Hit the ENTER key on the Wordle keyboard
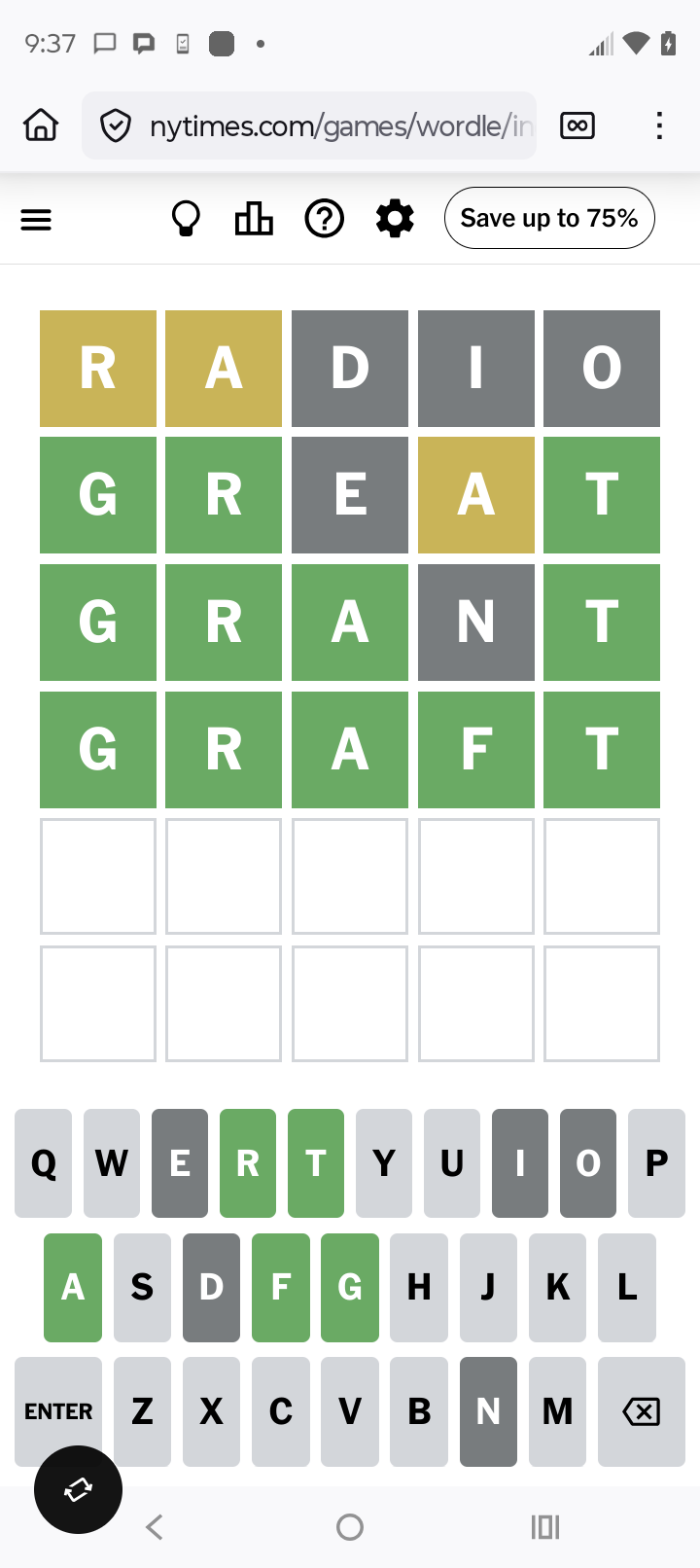Viewport: 700px width, 1568px height. (x=58, y=1411)
